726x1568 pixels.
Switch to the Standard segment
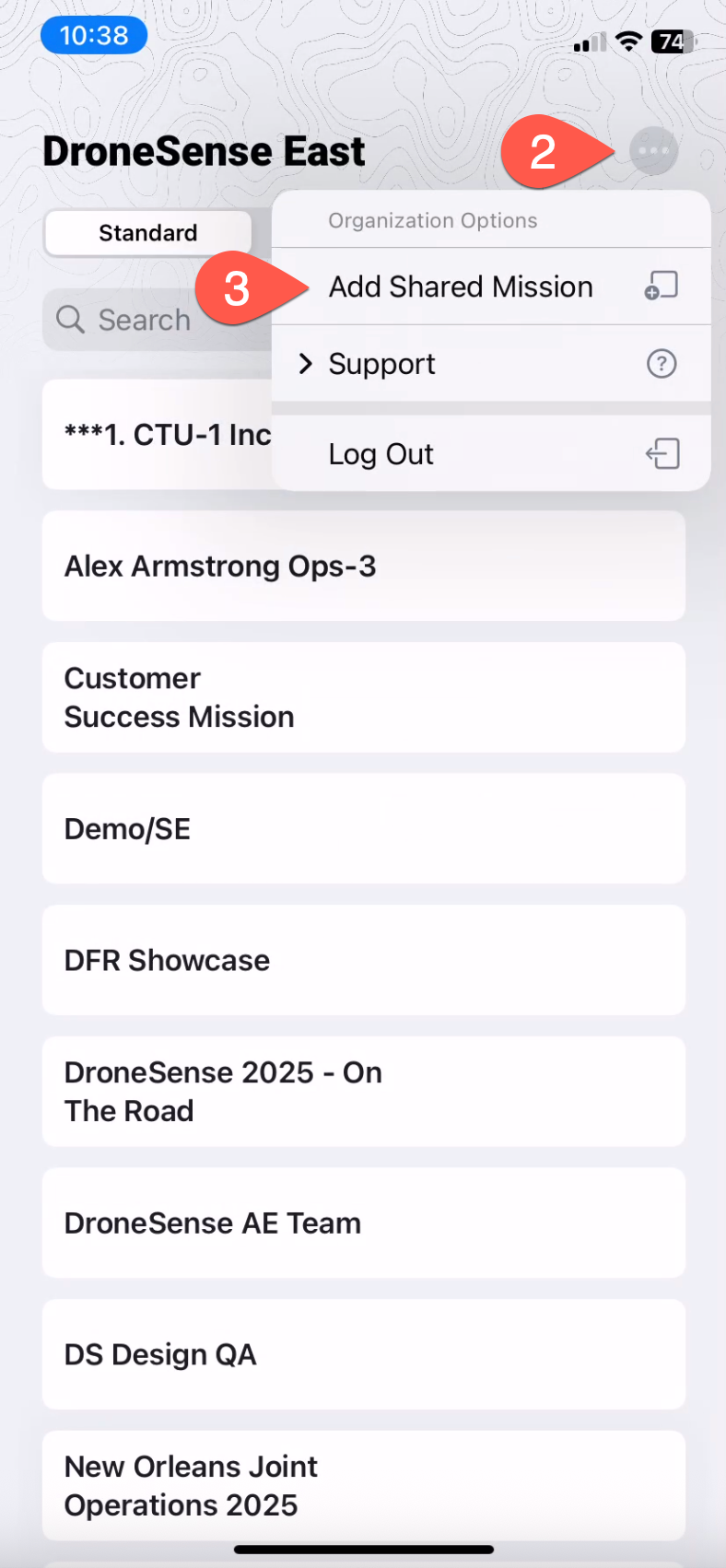pos(147,233)
